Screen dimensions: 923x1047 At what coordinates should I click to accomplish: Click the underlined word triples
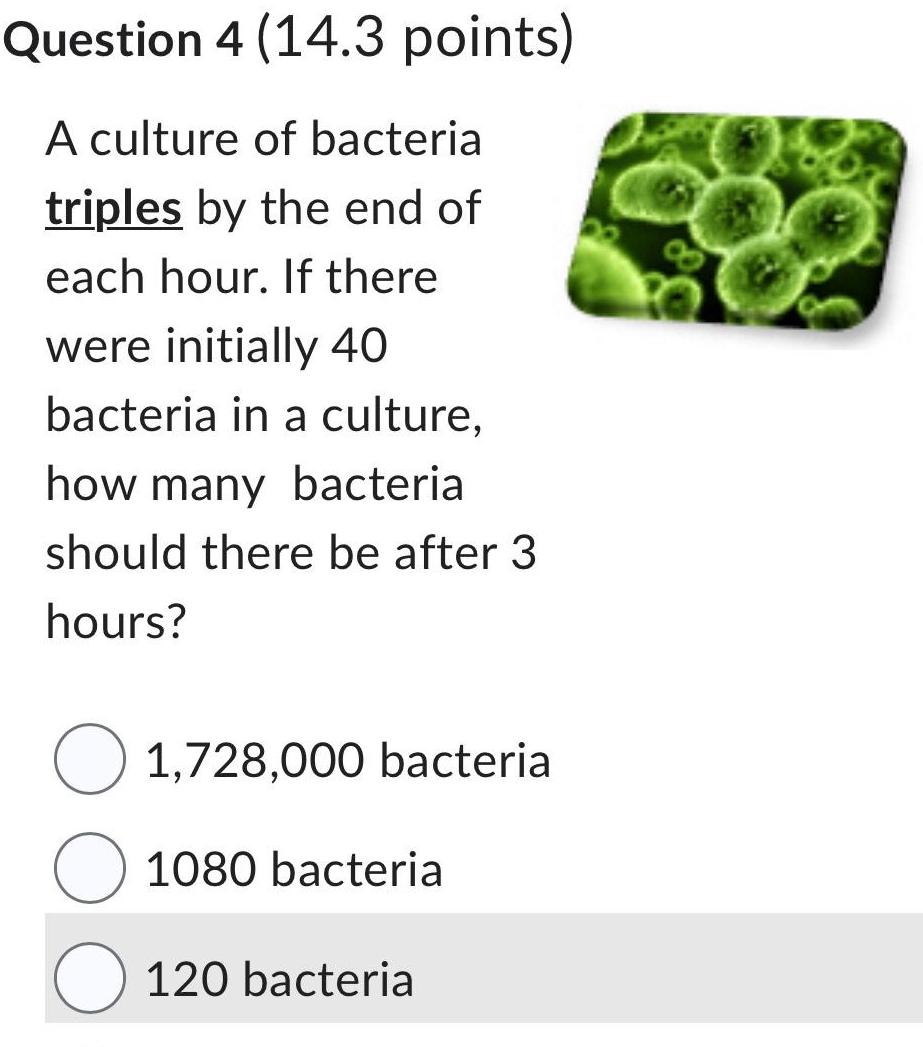[112, 208]
